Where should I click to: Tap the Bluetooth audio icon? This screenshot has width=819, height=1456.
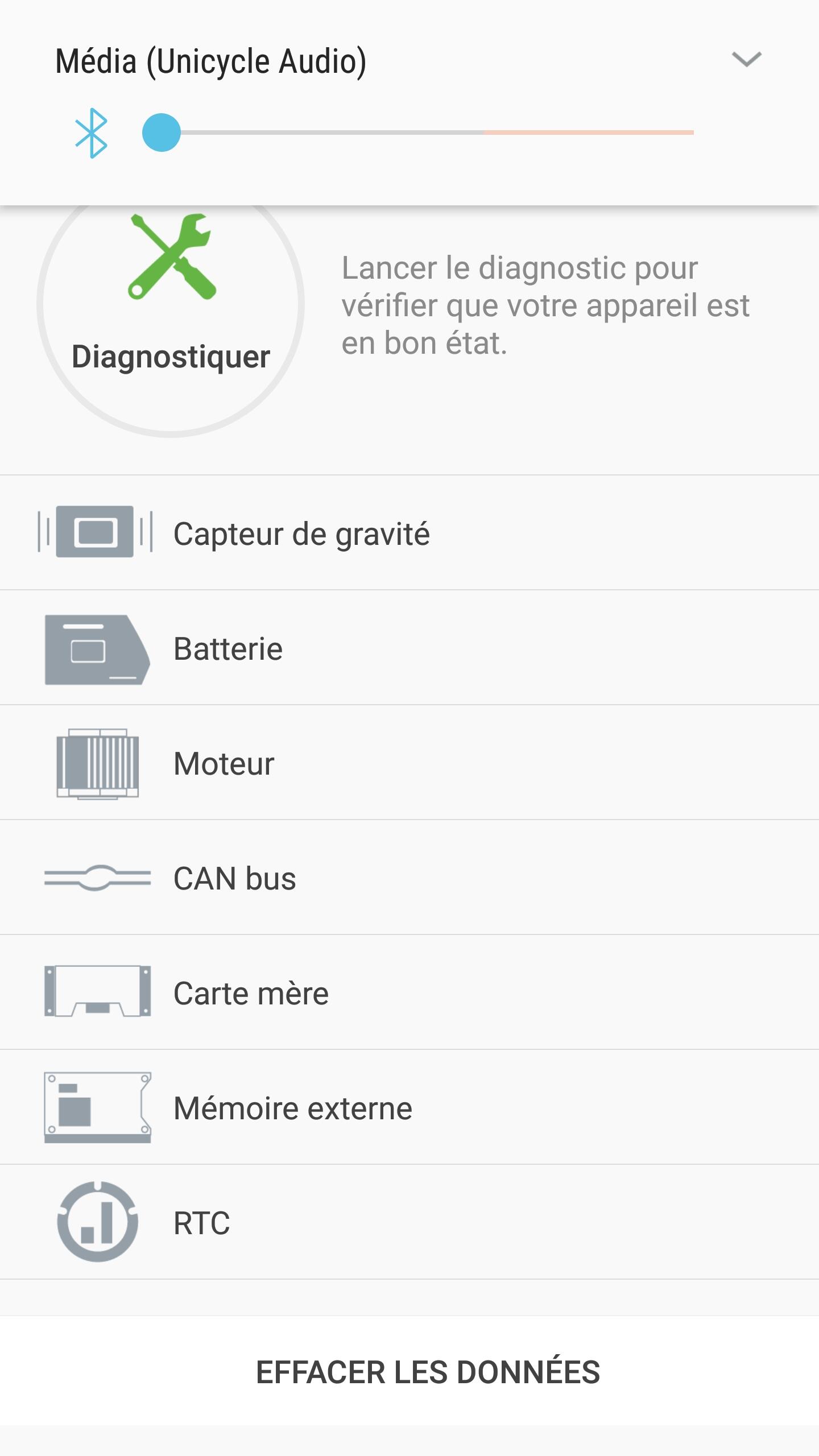pos(91,133)
